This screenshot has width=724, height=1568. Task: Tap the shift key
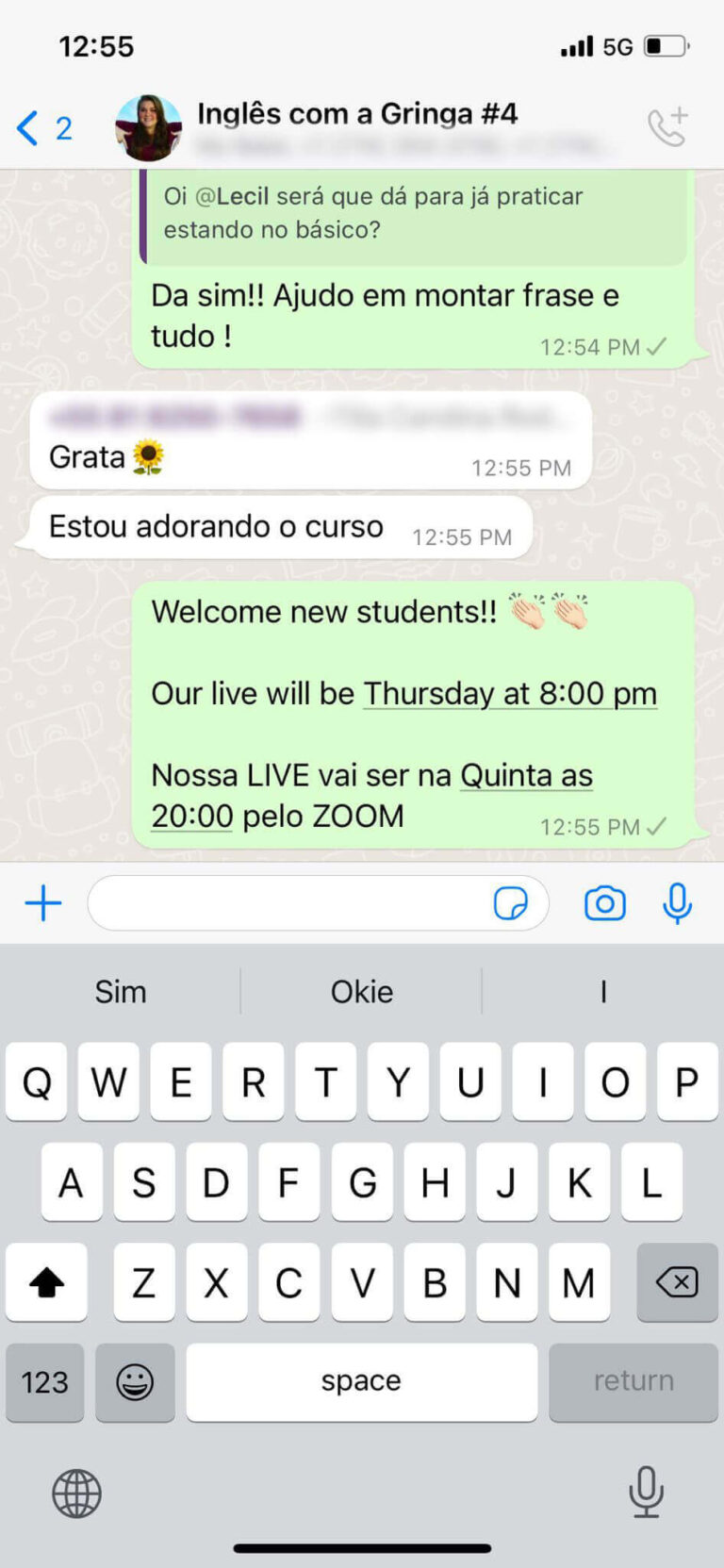(46, 1282)
